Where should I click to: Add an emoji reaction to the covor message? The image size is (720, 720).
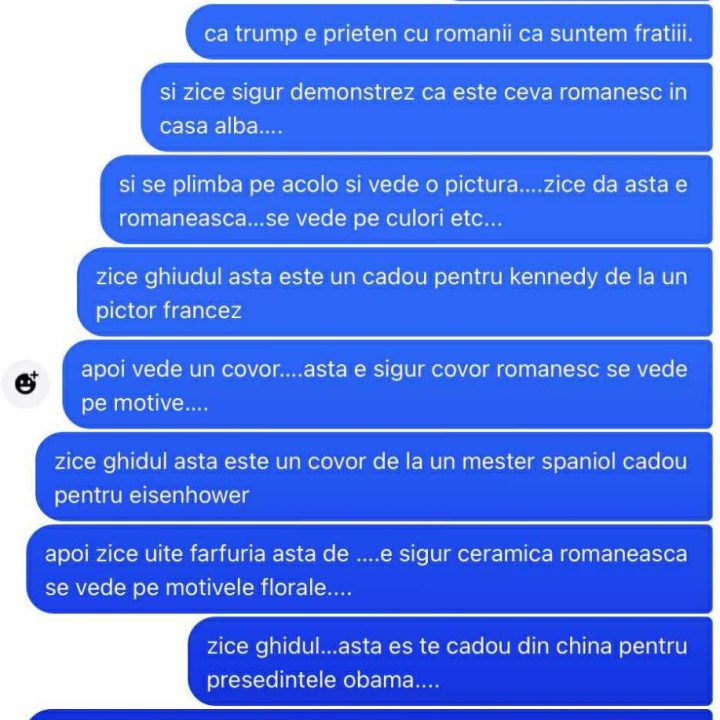[x=27, y=382]
